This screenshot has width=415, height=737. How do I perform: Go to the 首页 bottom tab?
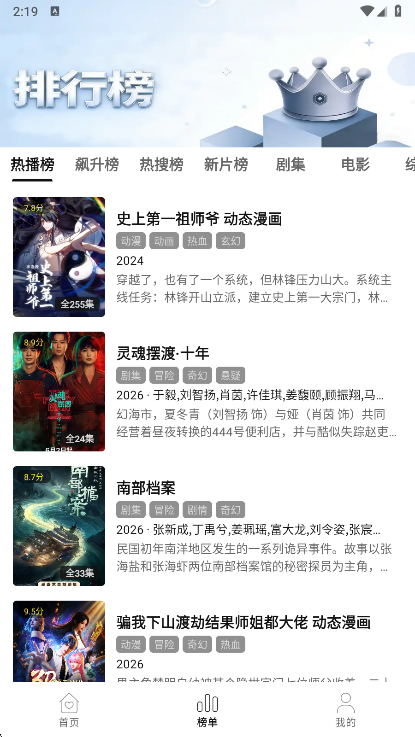pyautogui.click(x=69, y=710)
